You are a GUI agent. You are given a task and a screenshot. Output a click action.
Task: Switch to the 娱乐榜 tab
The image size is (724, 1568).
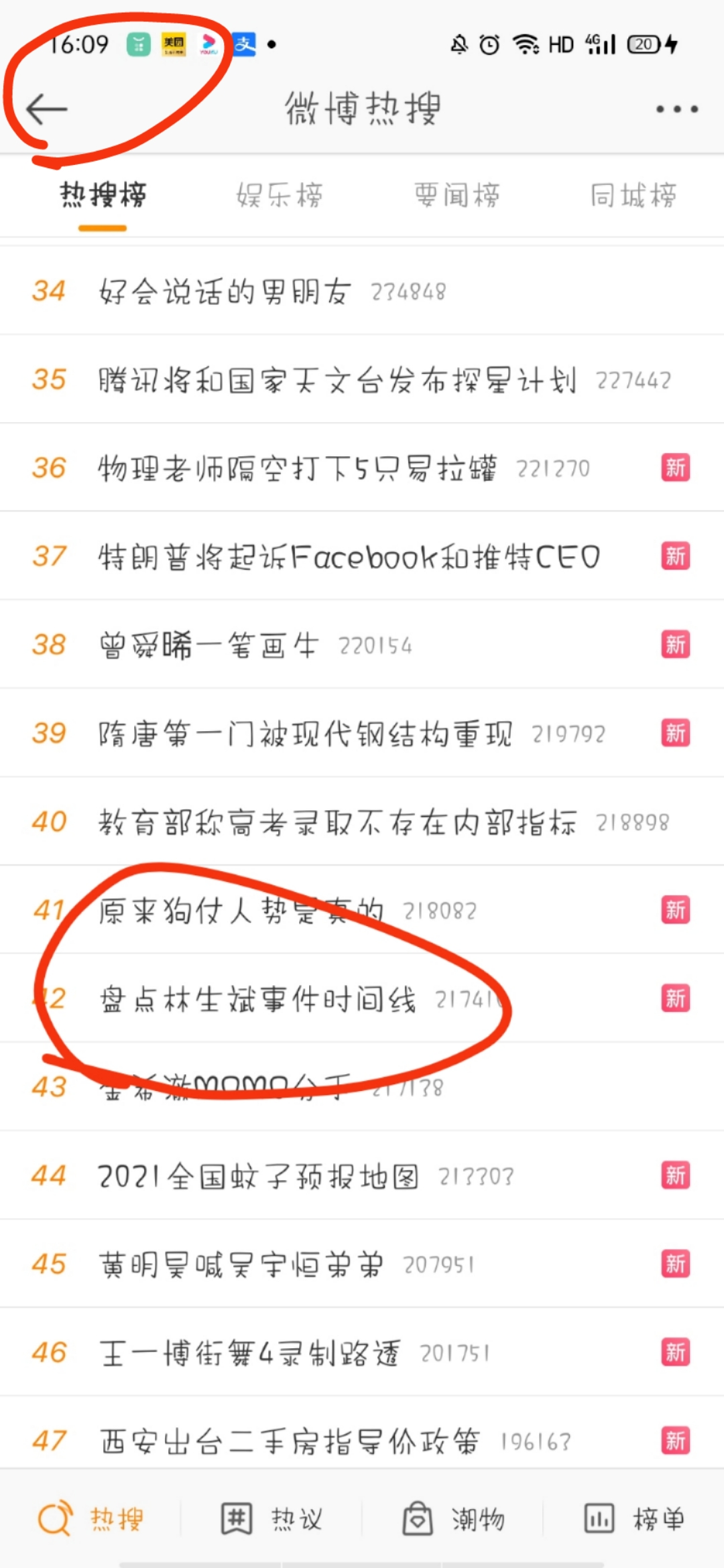279,196
